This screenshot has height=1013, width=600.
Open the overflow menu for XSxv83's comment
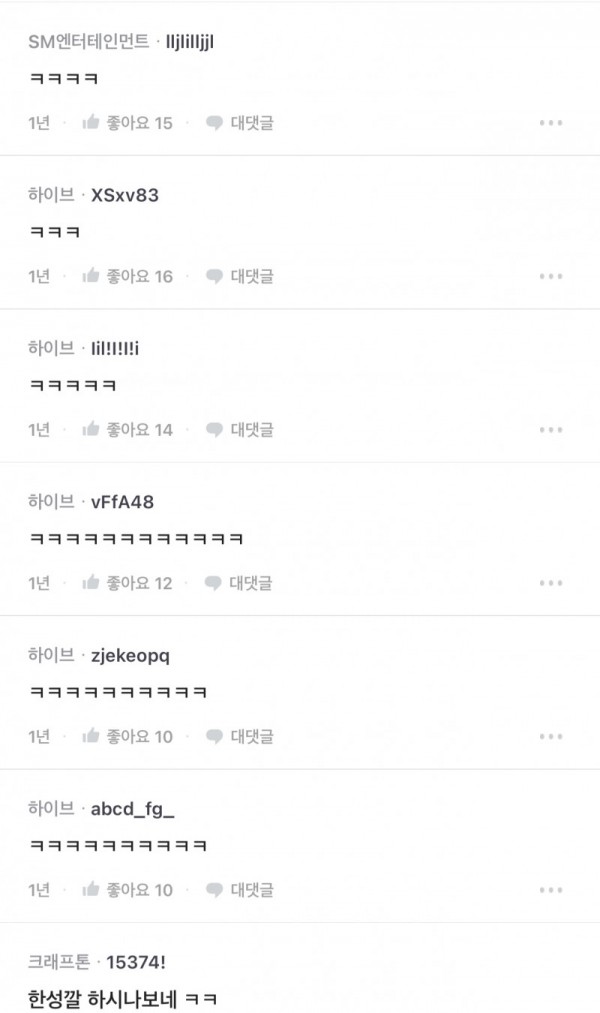pyautogui.click(x=551, y=277)
